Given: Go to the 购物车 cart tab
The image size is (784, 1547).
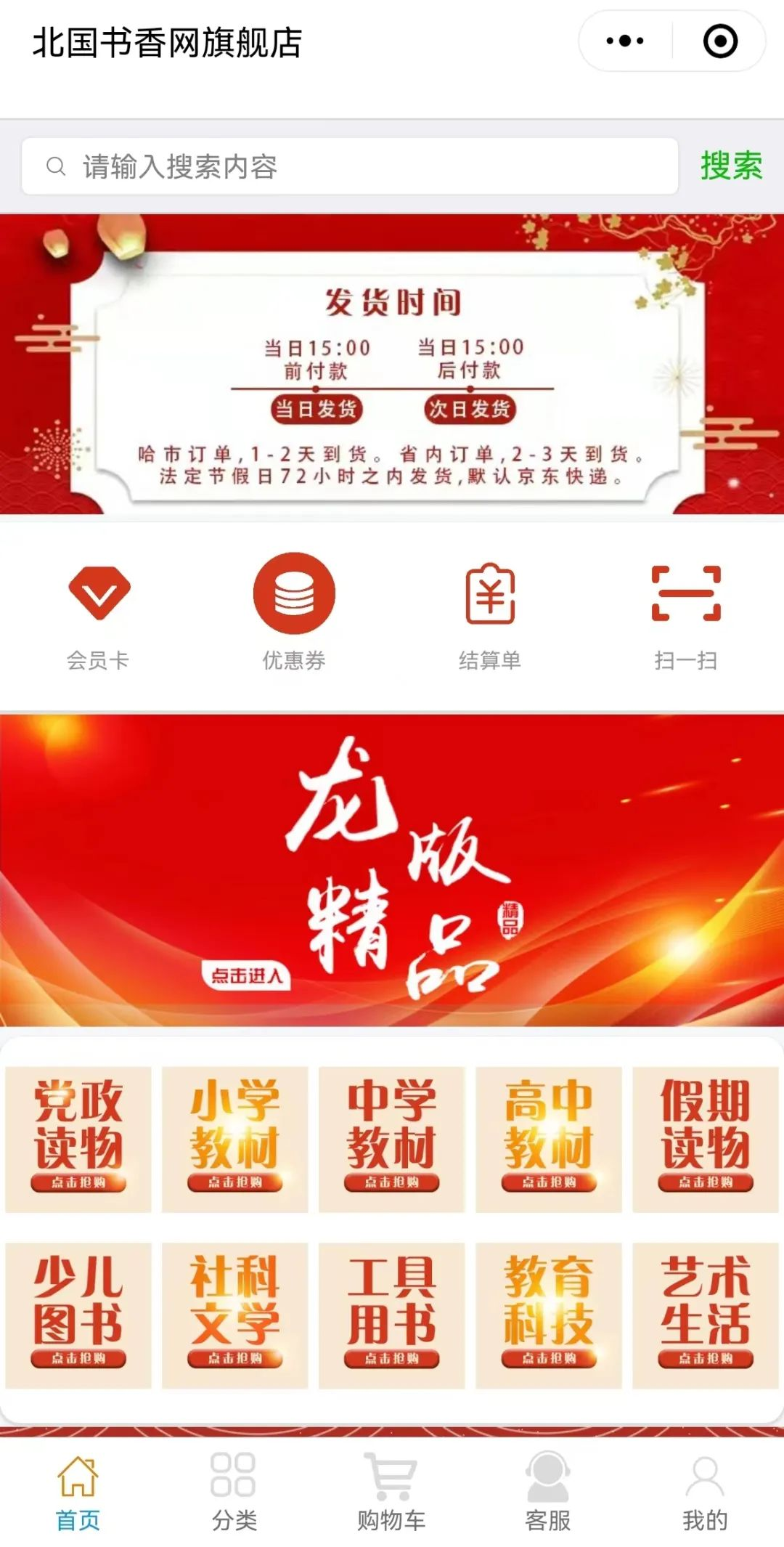Looking at the screenshot, I should click(391, 1493).
